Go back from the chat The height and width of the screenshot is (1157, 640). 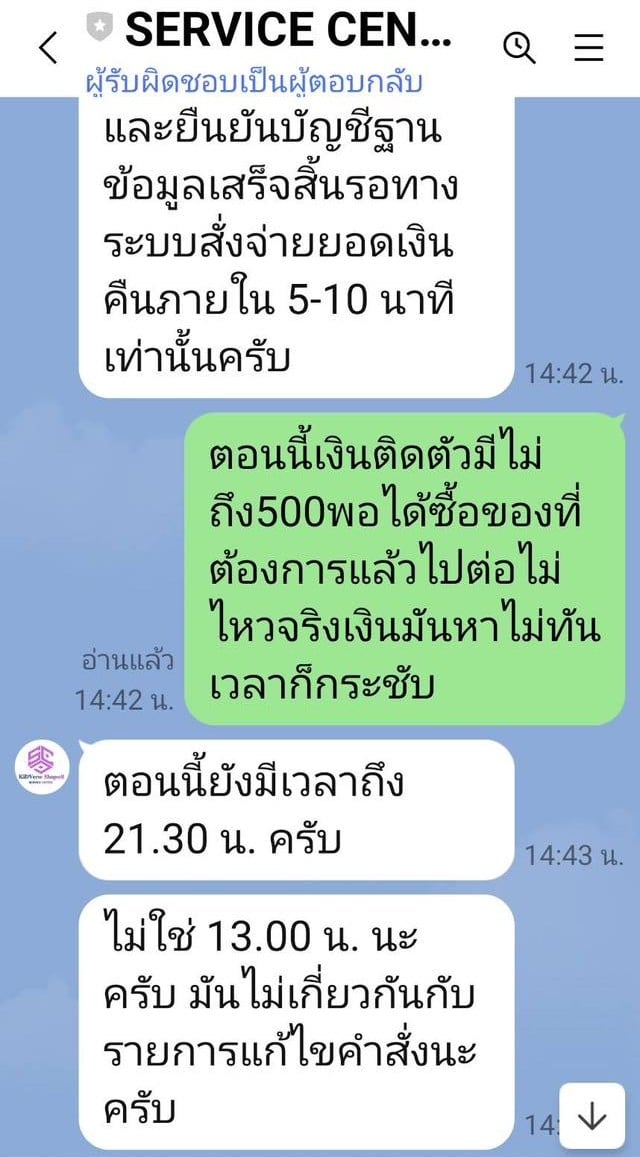pos(47,47)
